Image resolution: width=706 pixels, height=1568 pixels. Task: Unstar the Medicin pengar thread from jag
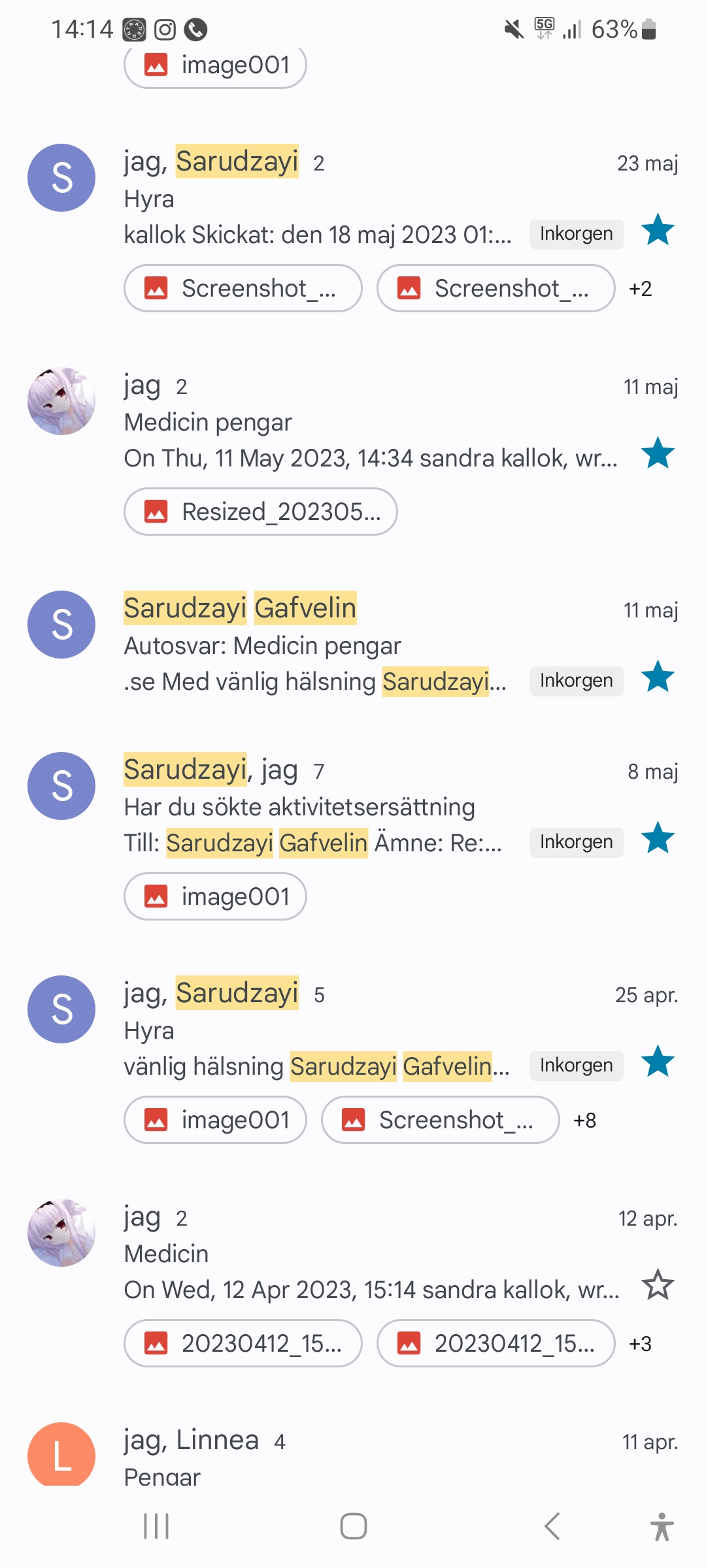tap(657, 453)
